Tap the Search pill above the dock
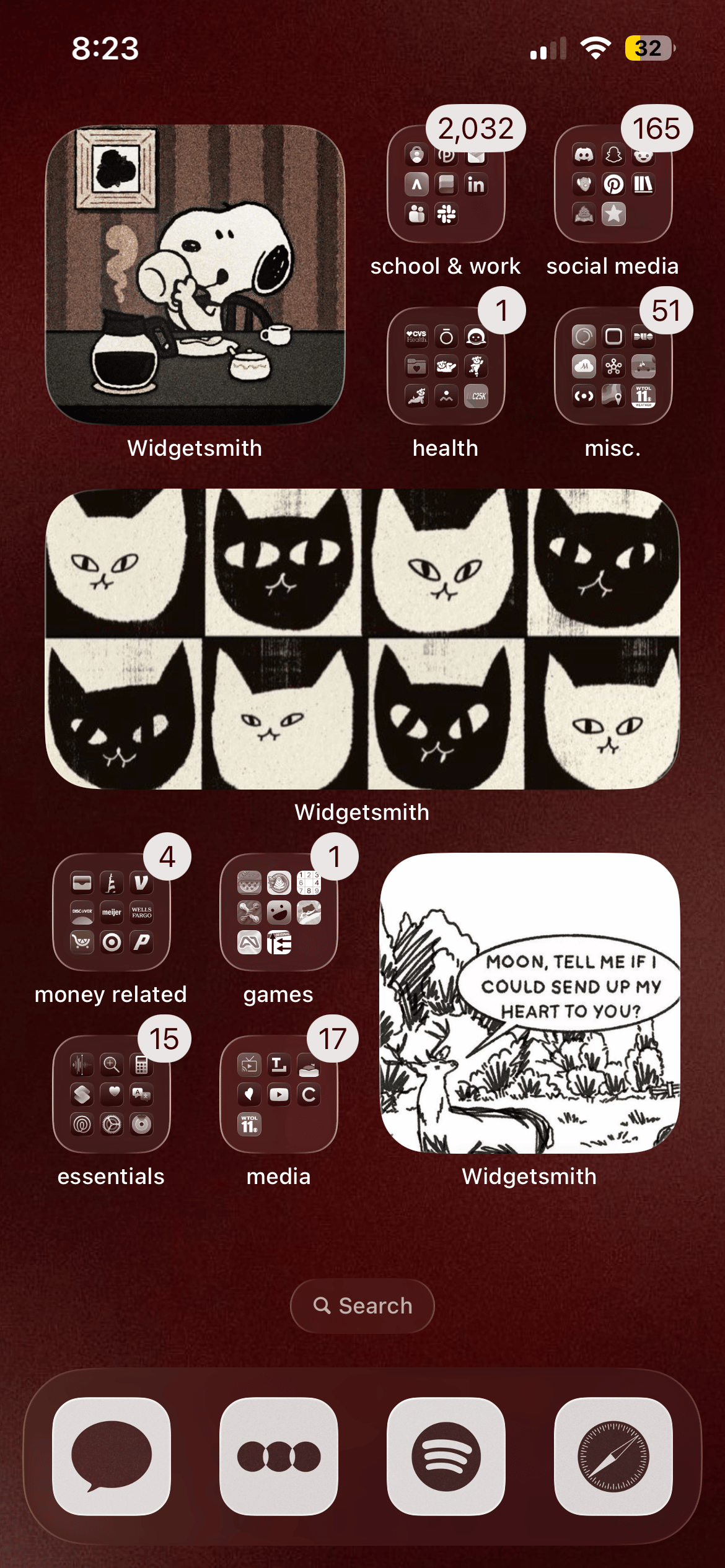This screenshot has height=1568, width=725. click(362, 1305)
